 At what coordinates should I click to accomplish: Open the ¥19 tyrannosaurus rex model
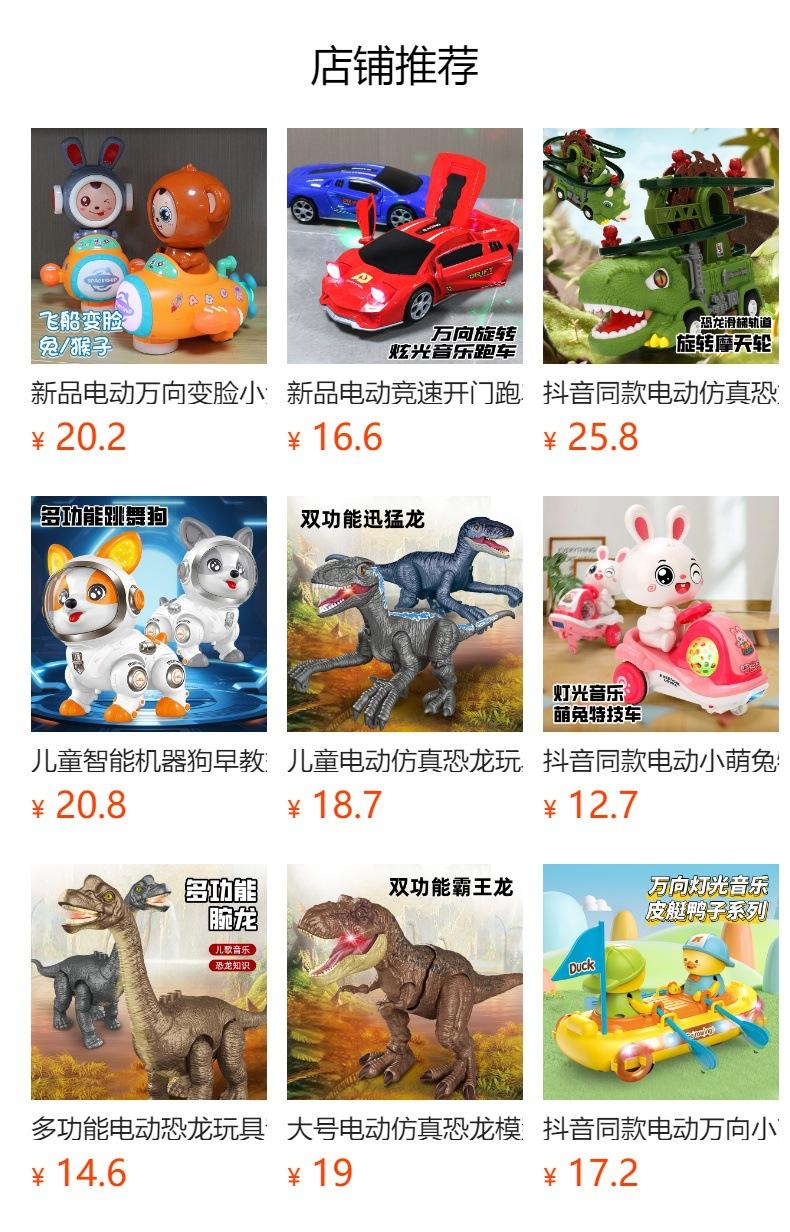tap(405, 982)
